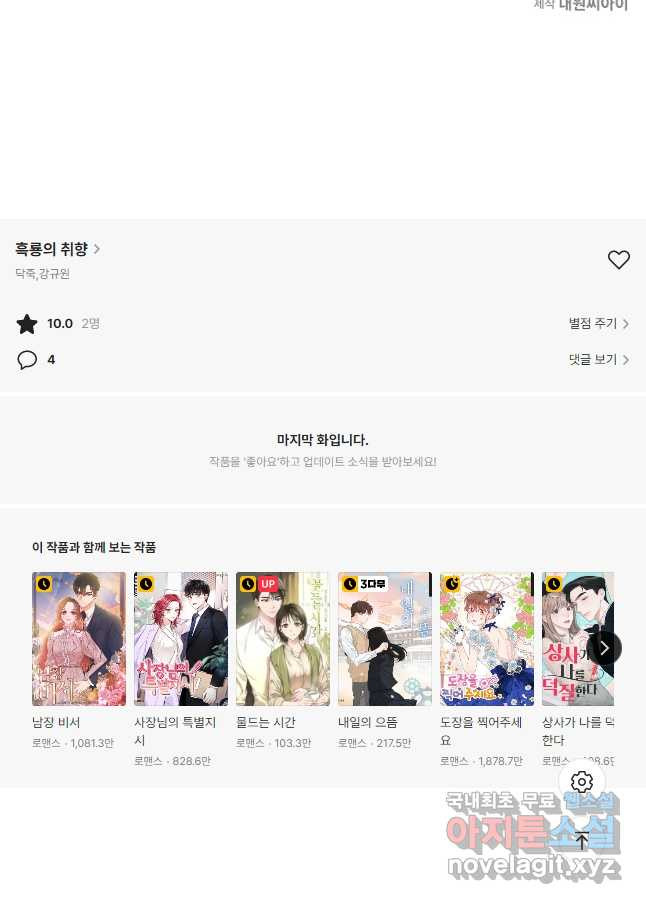This screenshot has height=904, width=646.
Task: Open the 도장을 찍어주세요 webtoon card
Action: tap(487, 640)
